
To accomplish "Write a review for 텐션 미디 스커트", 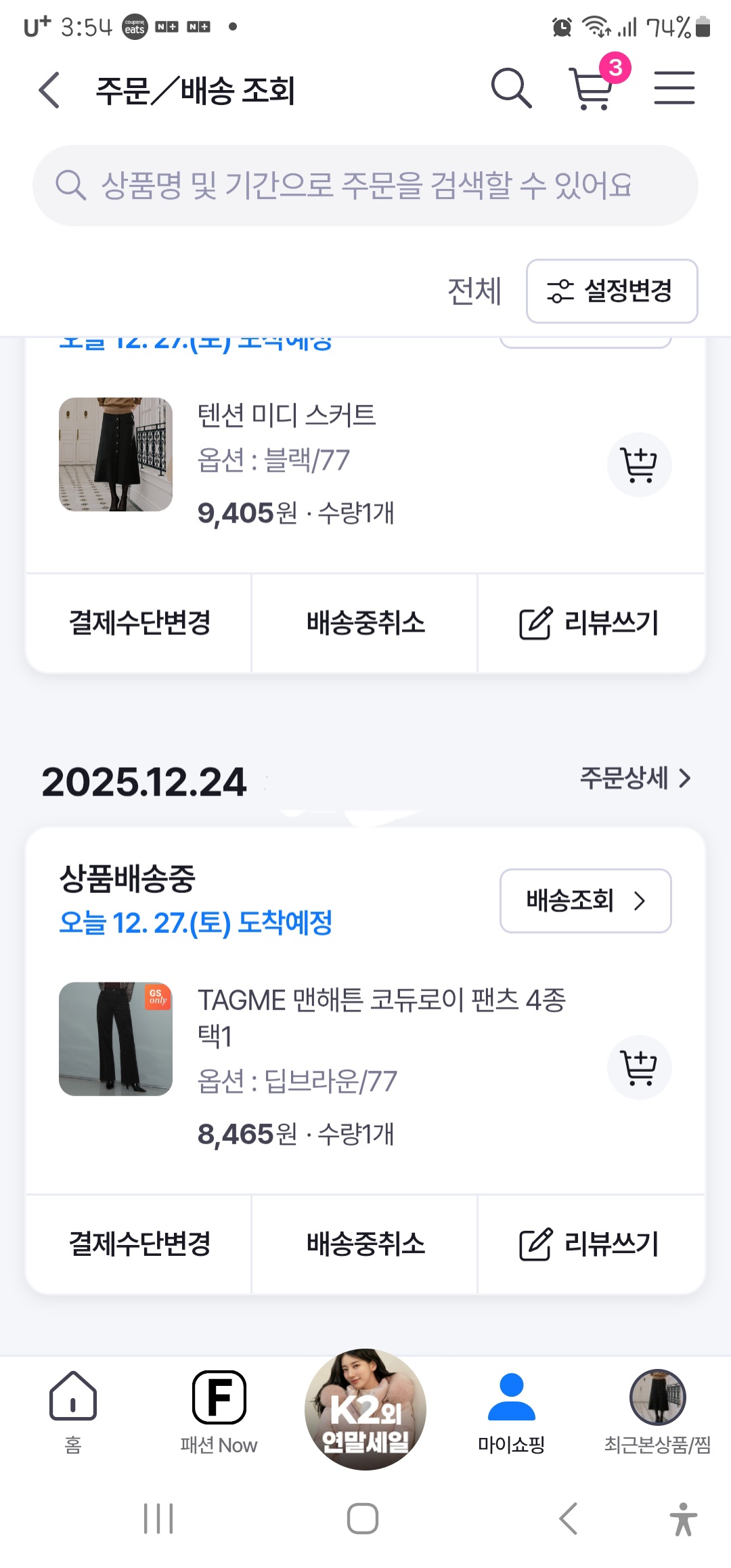I will pyautogui.click(x=590, y=623).
